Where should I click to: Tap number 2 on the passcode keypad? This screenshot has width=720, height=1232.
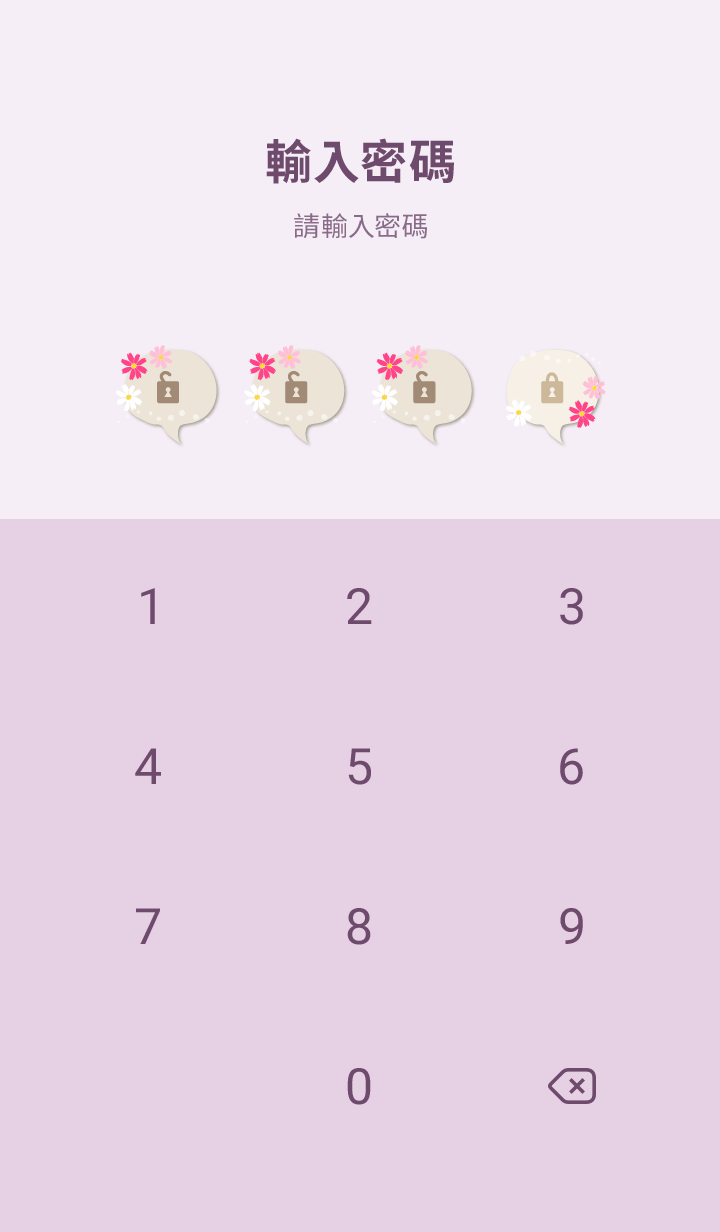359,607
